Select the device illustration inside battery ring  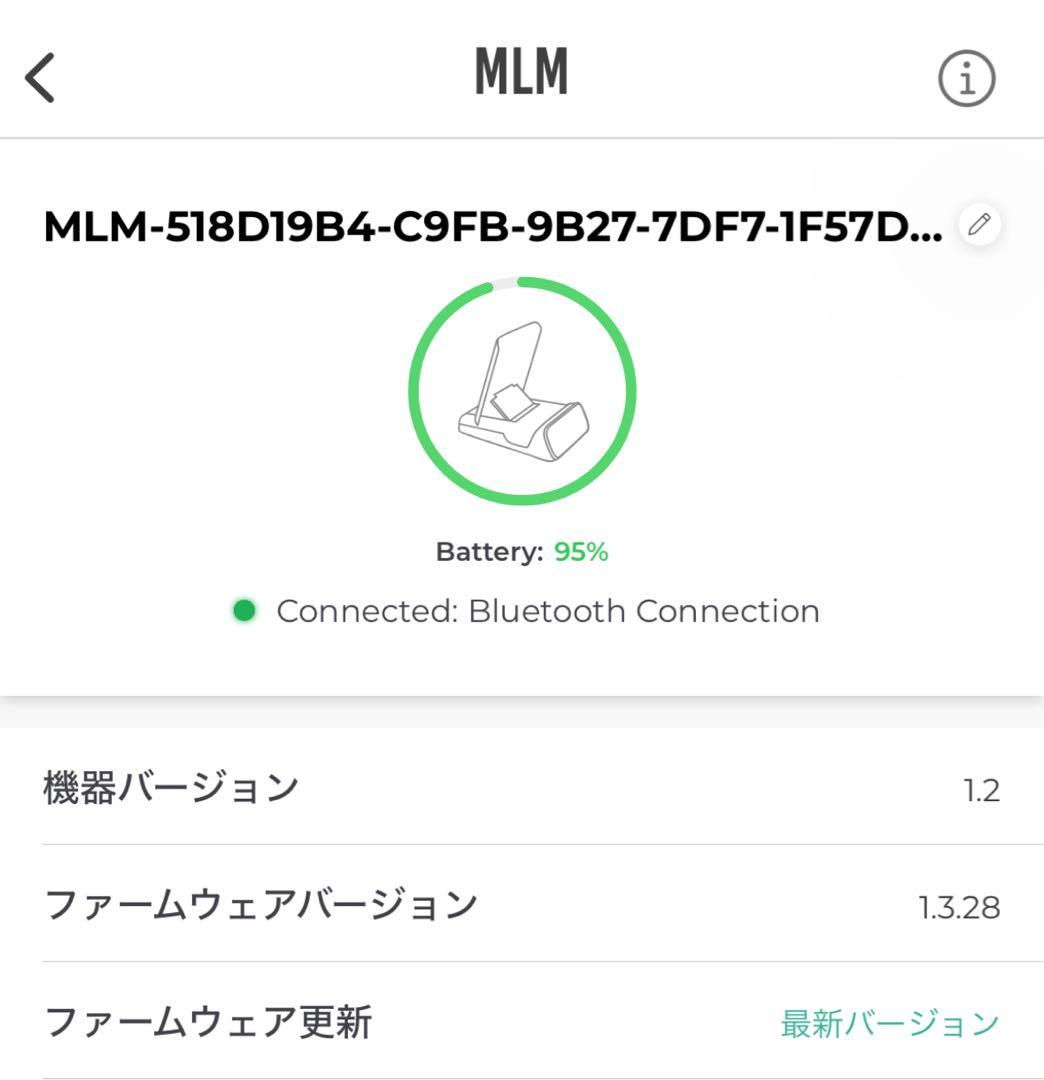(x=519, y=395)
